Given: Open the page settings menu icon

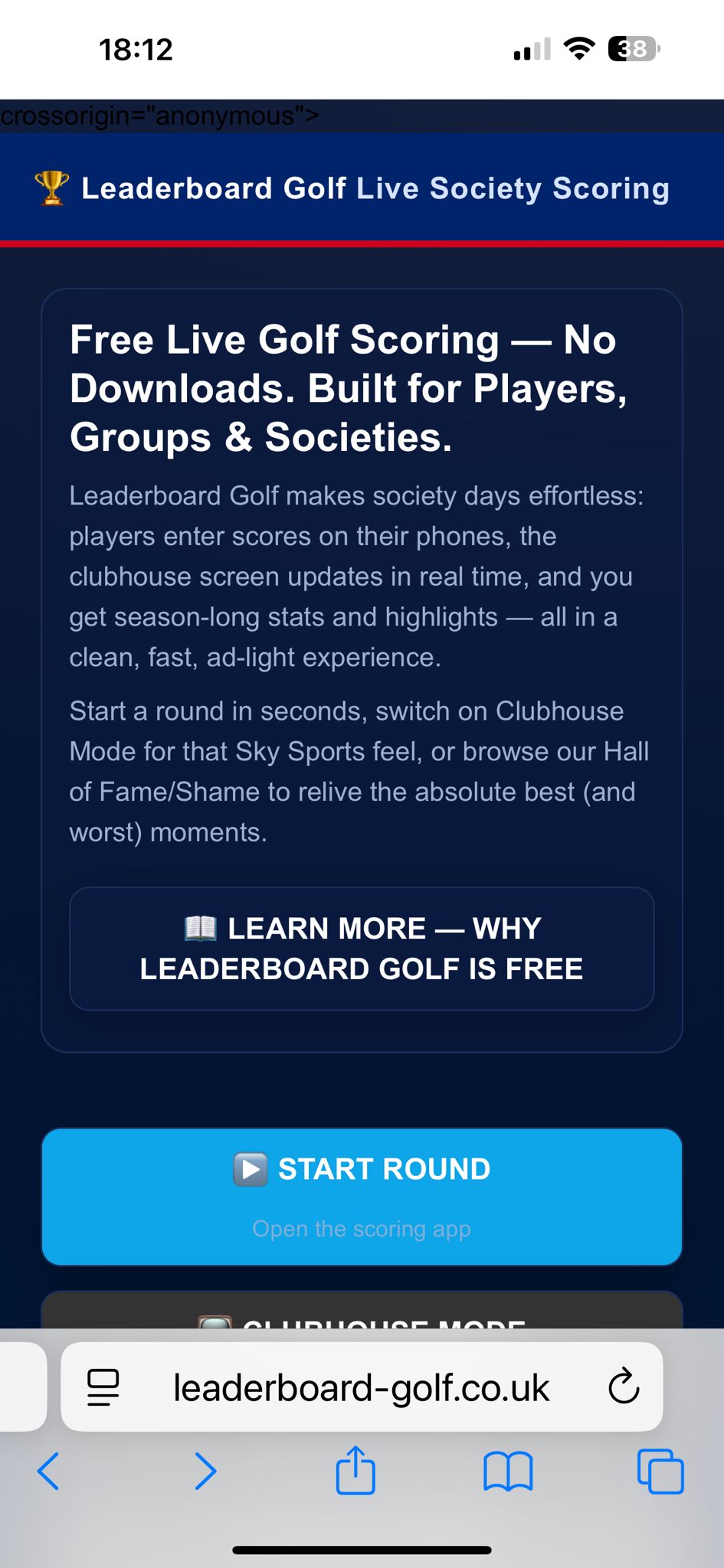Looking at the screenshot, I should [103, 1387].
